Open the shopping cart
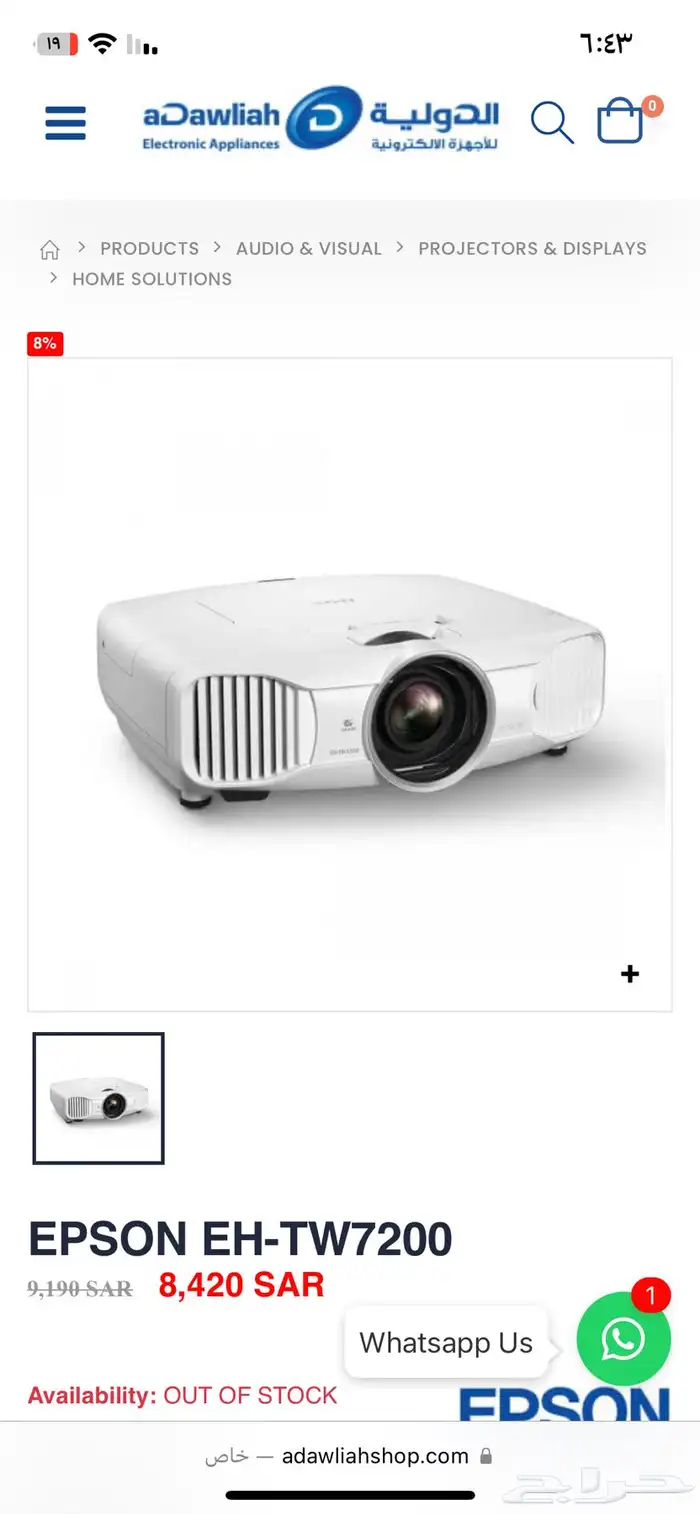Image resolution: width=700 pixels, height=1514 pixels. pyautogui.click(x=621, y=121)
